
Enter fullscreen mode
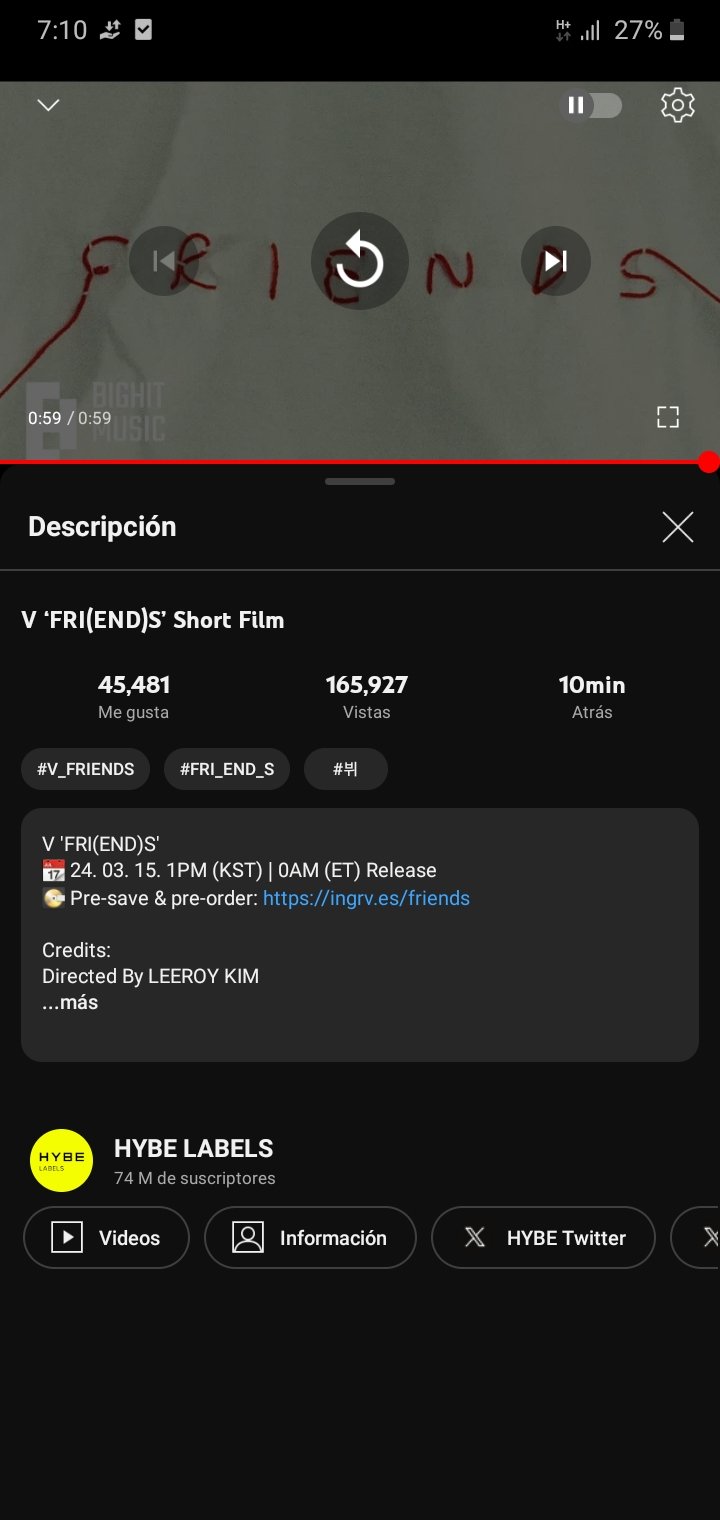(667, 417)
